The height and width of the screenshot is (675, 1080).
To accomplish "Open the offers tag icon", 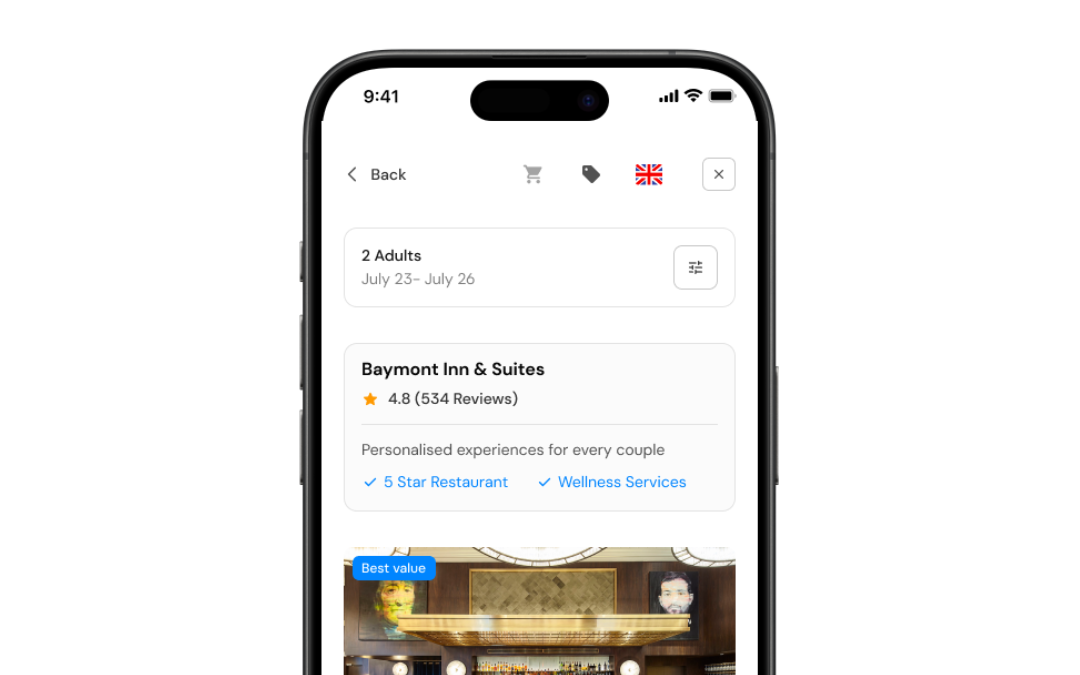I will [x=591, y=175].
